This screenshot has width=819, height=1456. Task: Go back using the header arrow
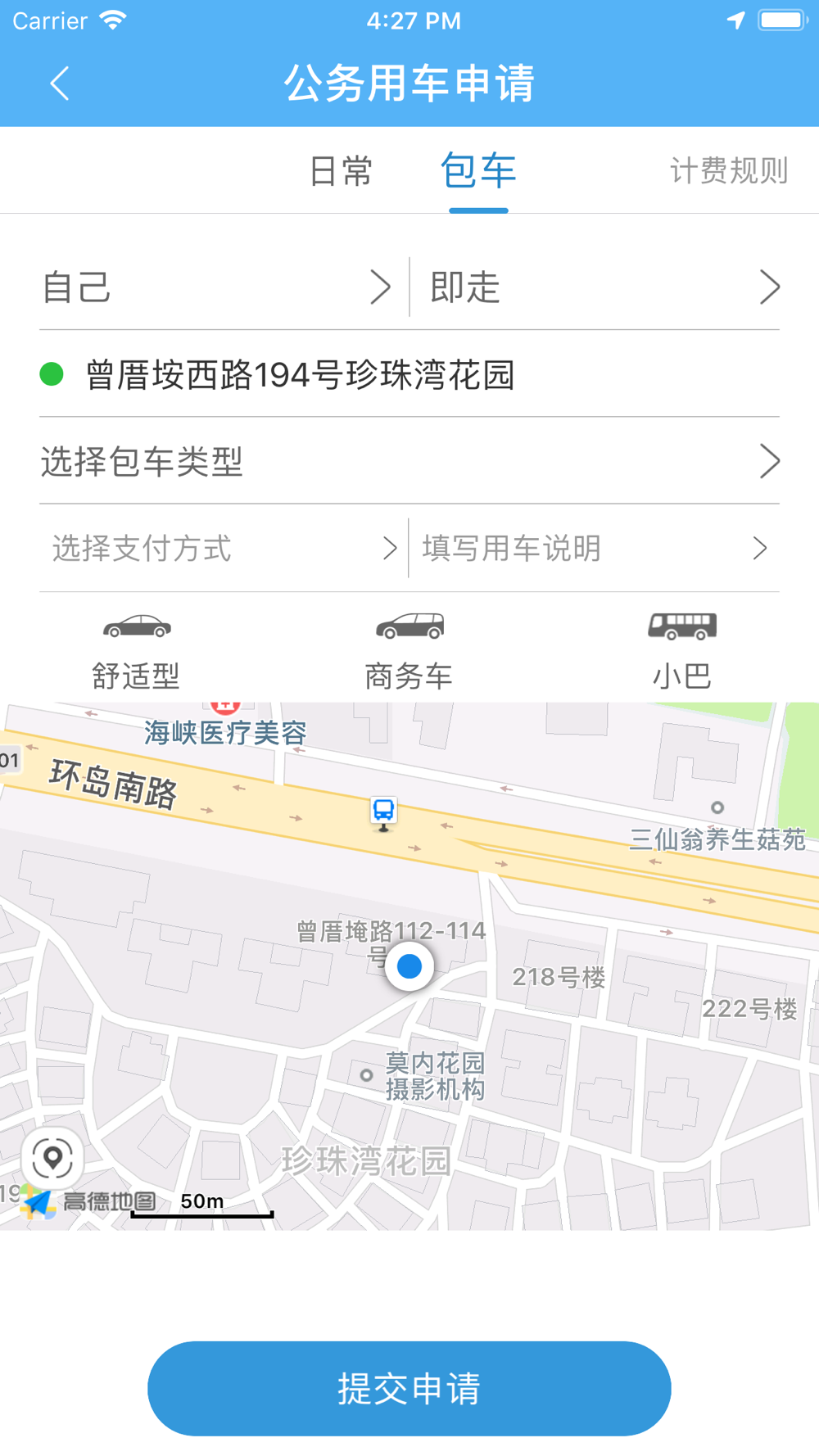(x=60, y=84)
